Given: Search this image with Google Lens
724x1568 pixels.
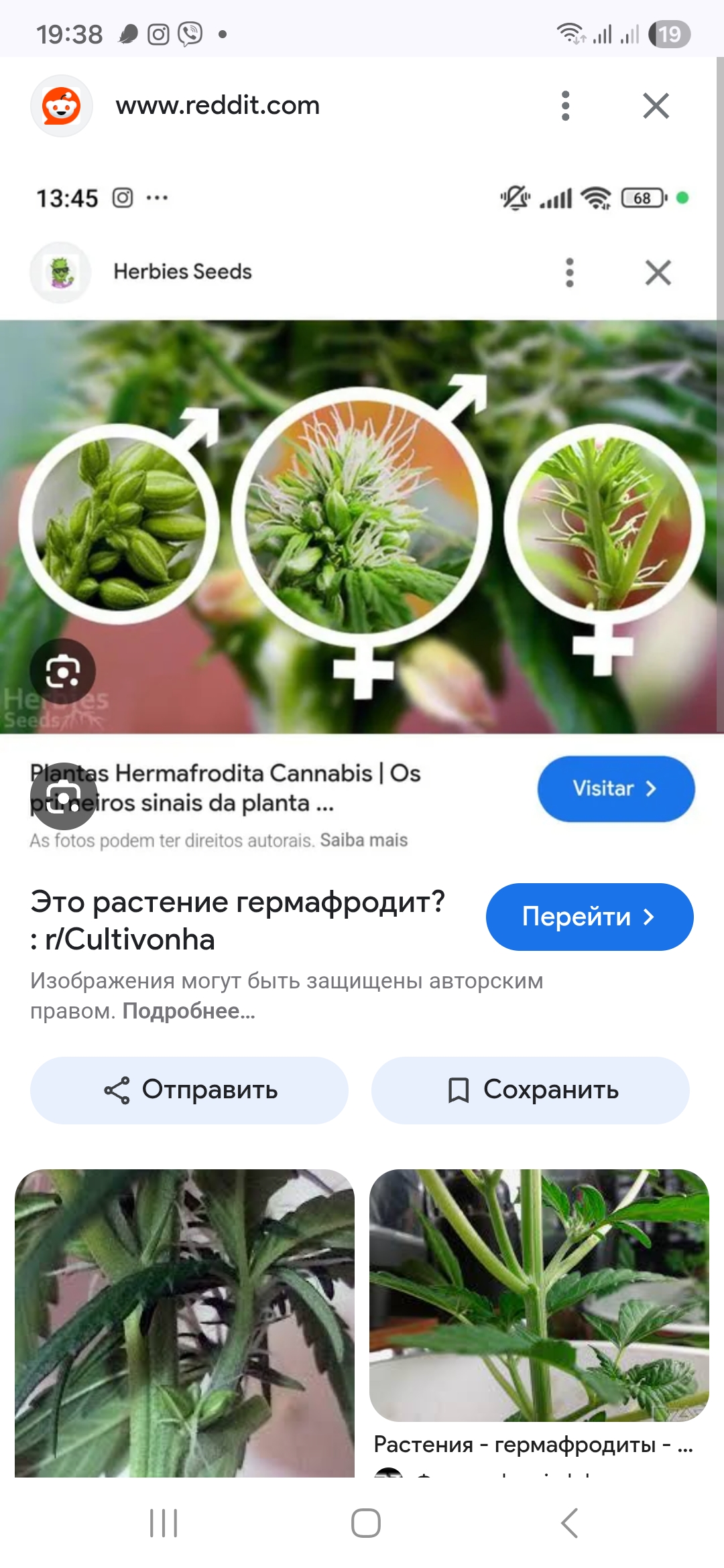Looking at the screenshot, I should (x=63, y=796).
